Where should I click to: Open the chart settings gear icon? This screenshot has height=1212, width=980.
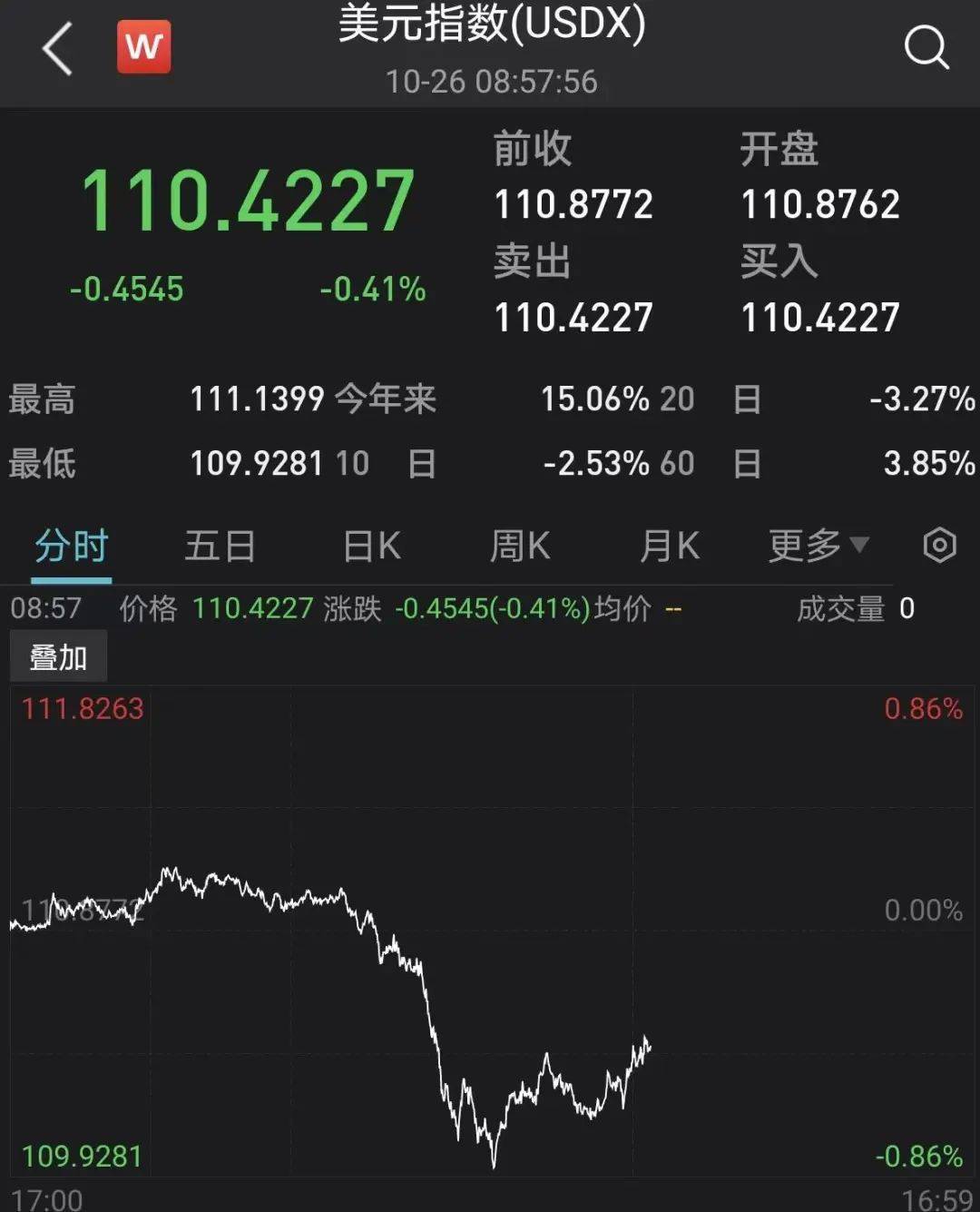click(x=941, y=543)
